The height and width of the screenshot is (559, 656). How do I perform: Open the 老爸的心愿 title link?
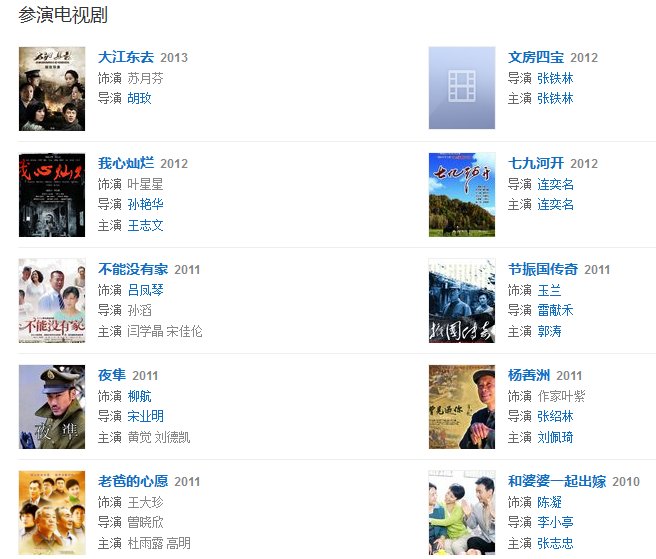click(133, 481)
